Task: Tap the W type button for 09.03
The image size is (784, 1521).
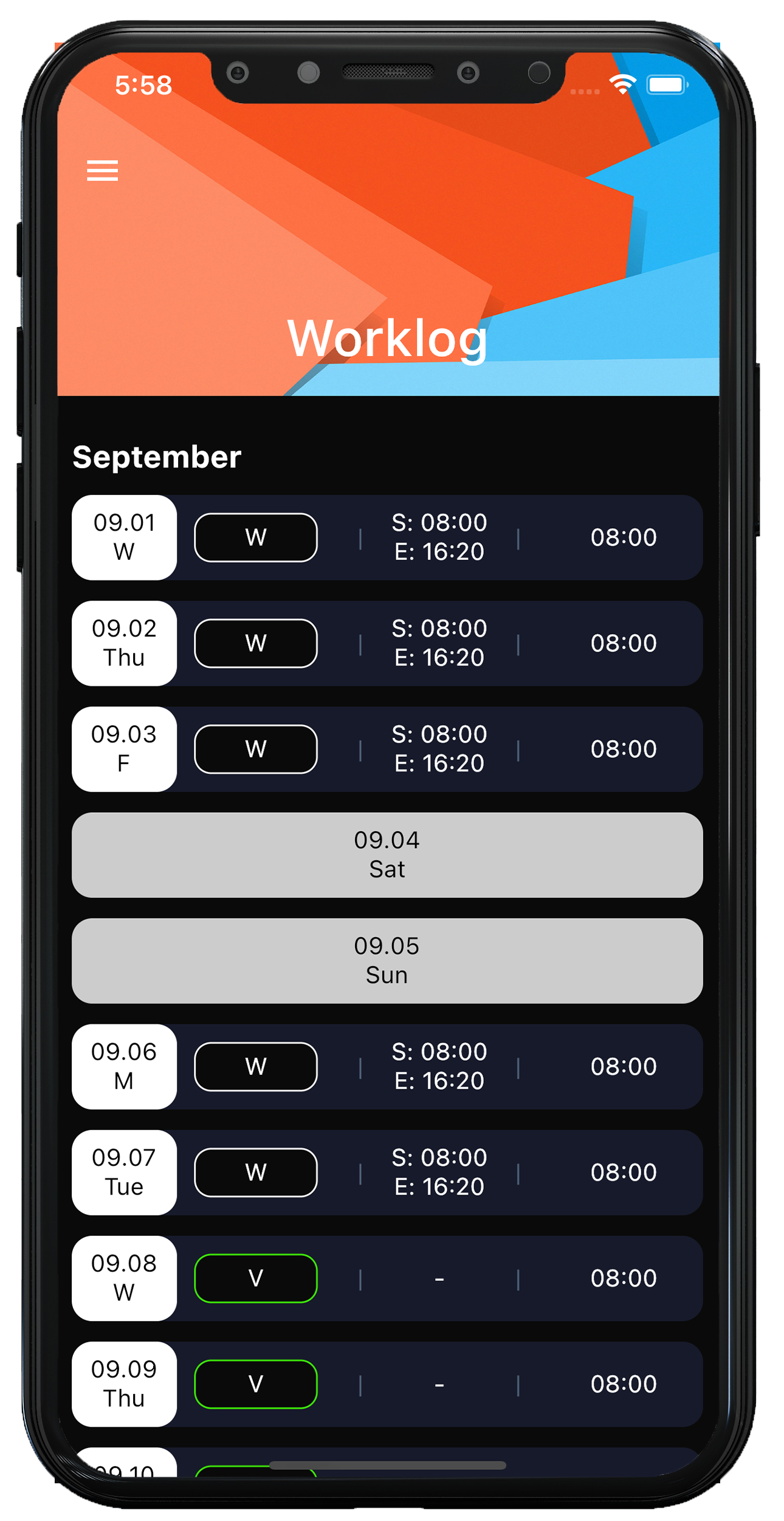Action: [x=255, y=749]
